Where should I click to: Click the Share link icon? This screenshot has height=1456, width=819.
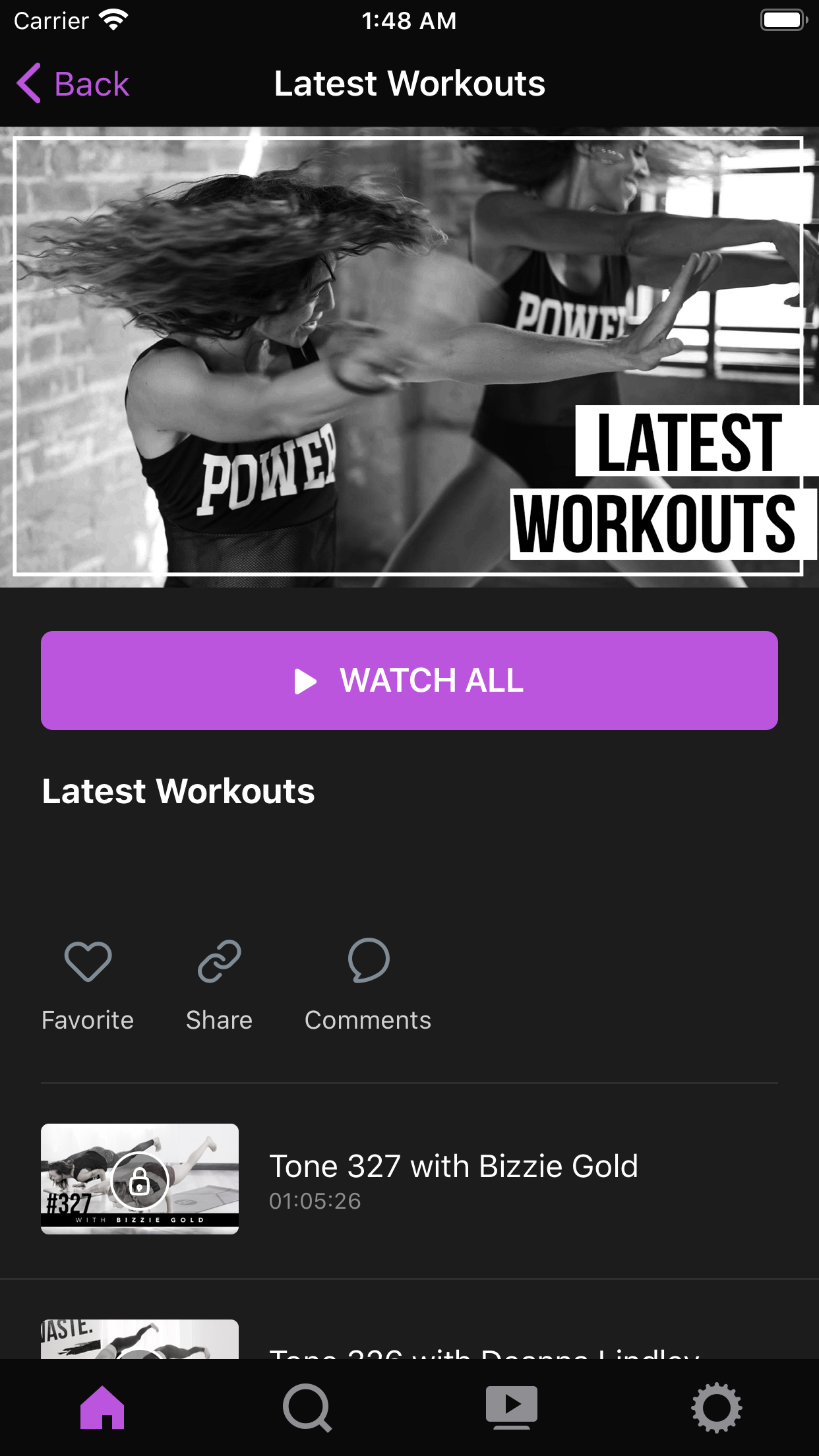219,961
